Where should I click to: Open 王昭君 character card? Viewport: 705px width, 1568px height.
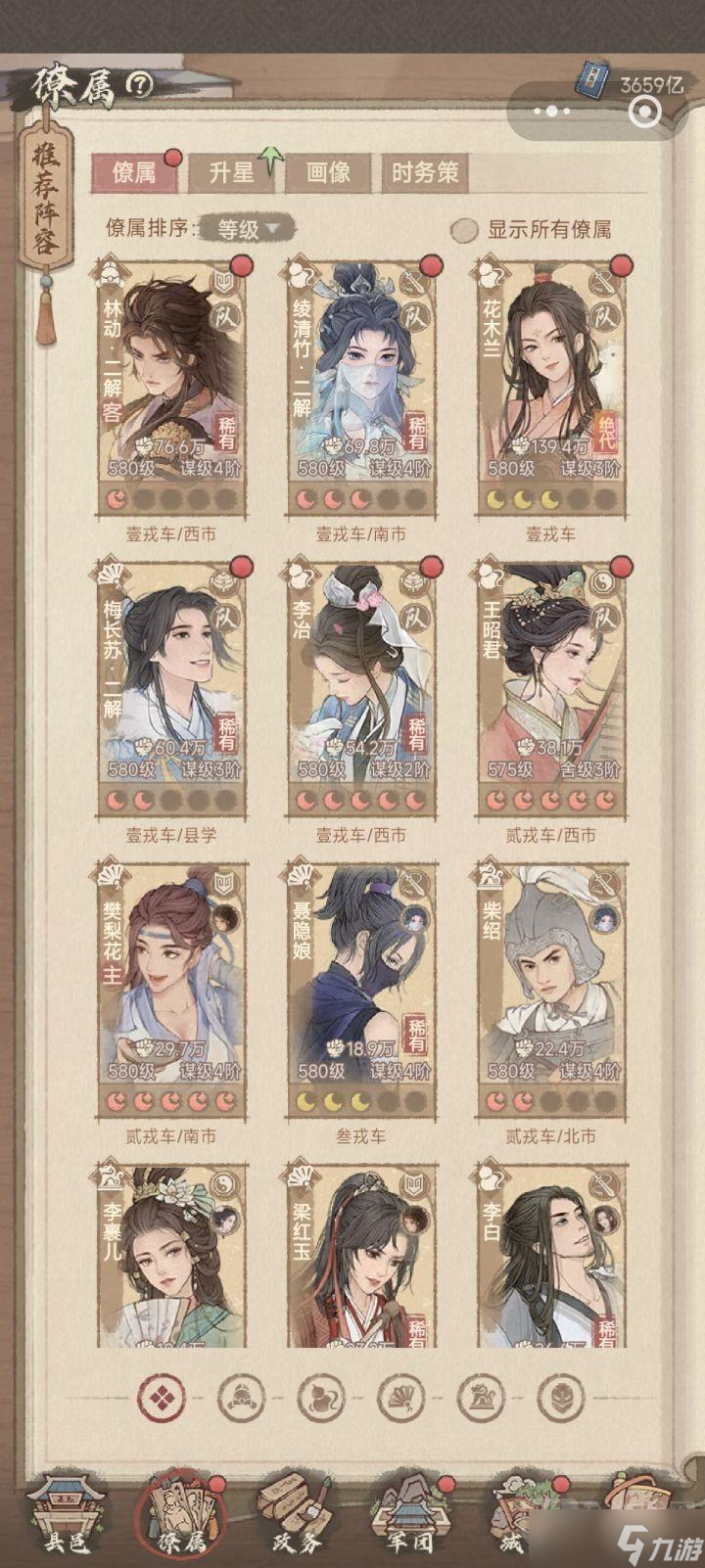551,685
